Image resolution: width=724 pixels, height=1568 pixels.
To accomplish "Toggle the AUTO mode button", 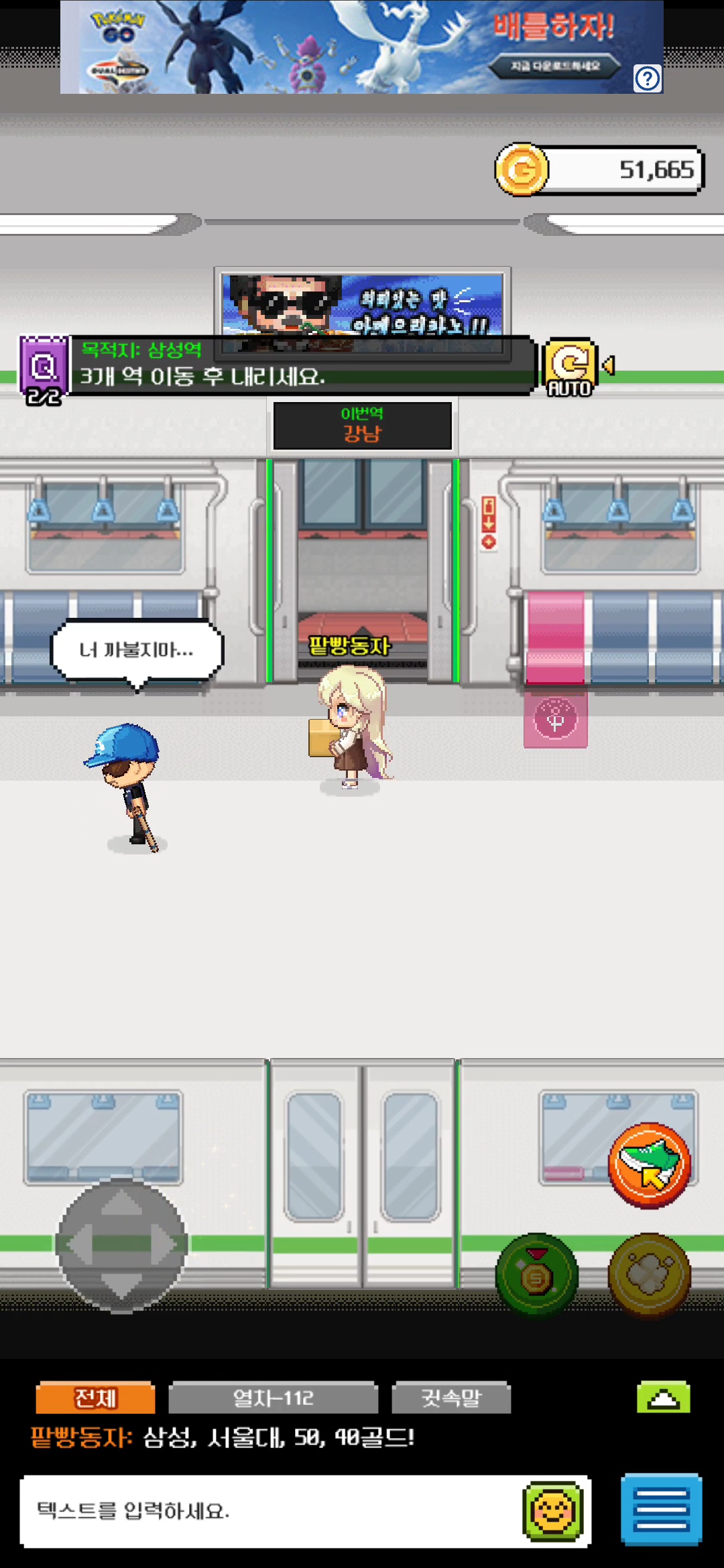I will click(x=570, y=369).
